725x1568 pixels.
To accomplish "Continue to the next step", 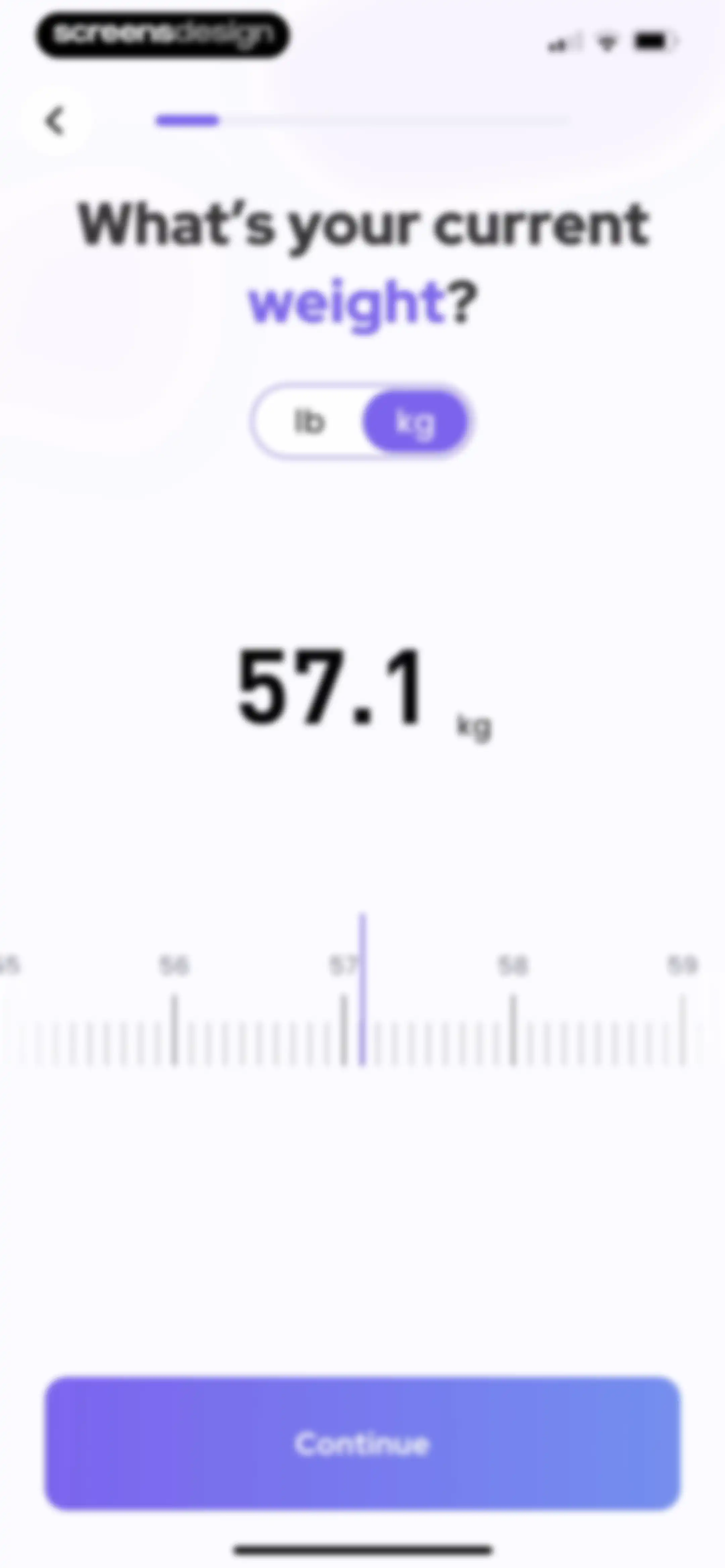I will (x=362, y=1443).
